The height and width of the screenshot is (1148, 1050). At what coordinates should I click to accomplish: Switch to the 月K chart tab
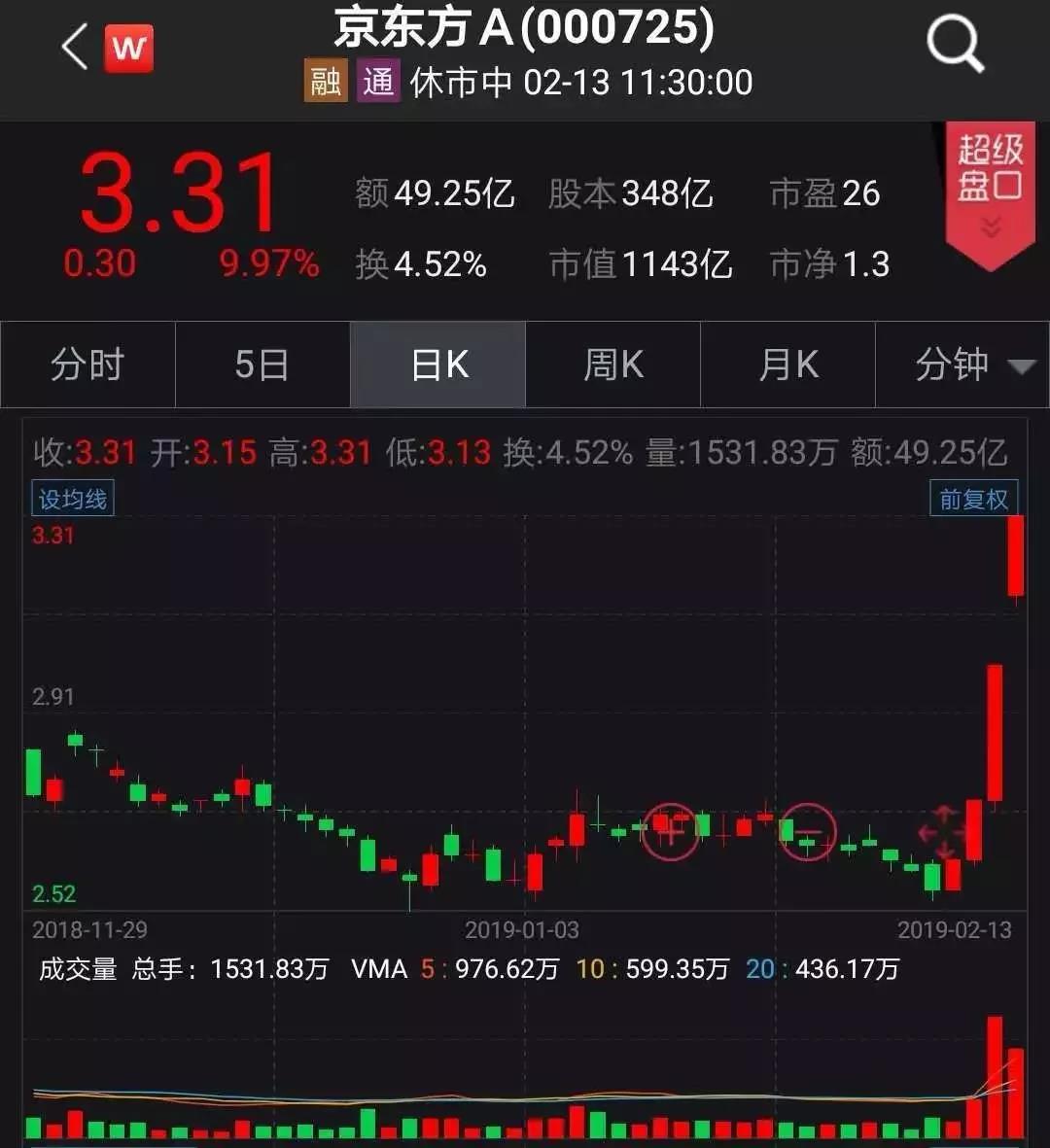787,365
